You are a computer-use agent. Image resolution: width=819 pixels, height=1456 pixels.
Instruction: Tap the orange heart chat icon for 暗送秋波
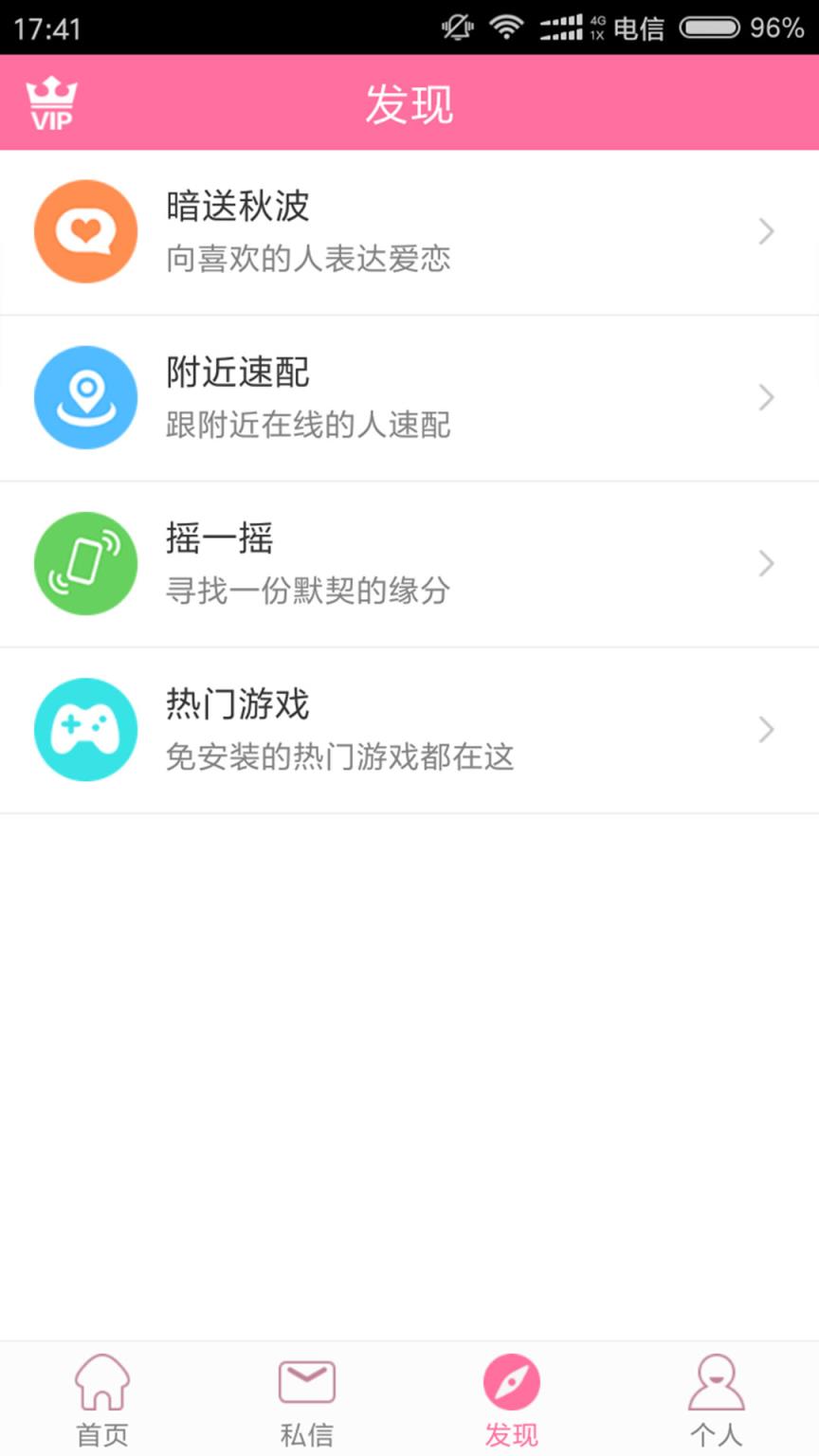85,231
